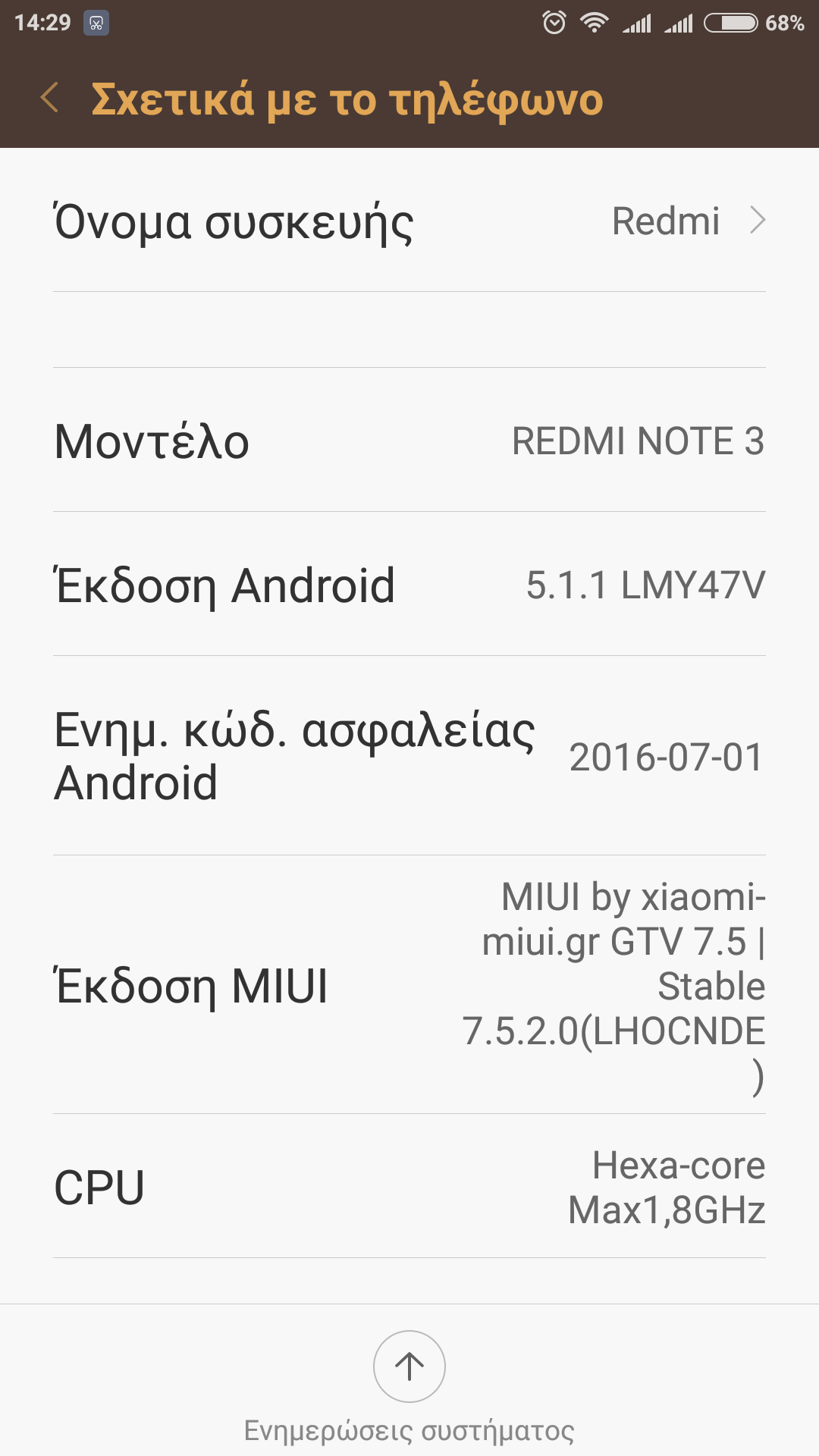The image size is (819, 1456).
Task: Tap the Ενημ. κώδ. ασφαλείας Android row
Action: coord(409,756)
